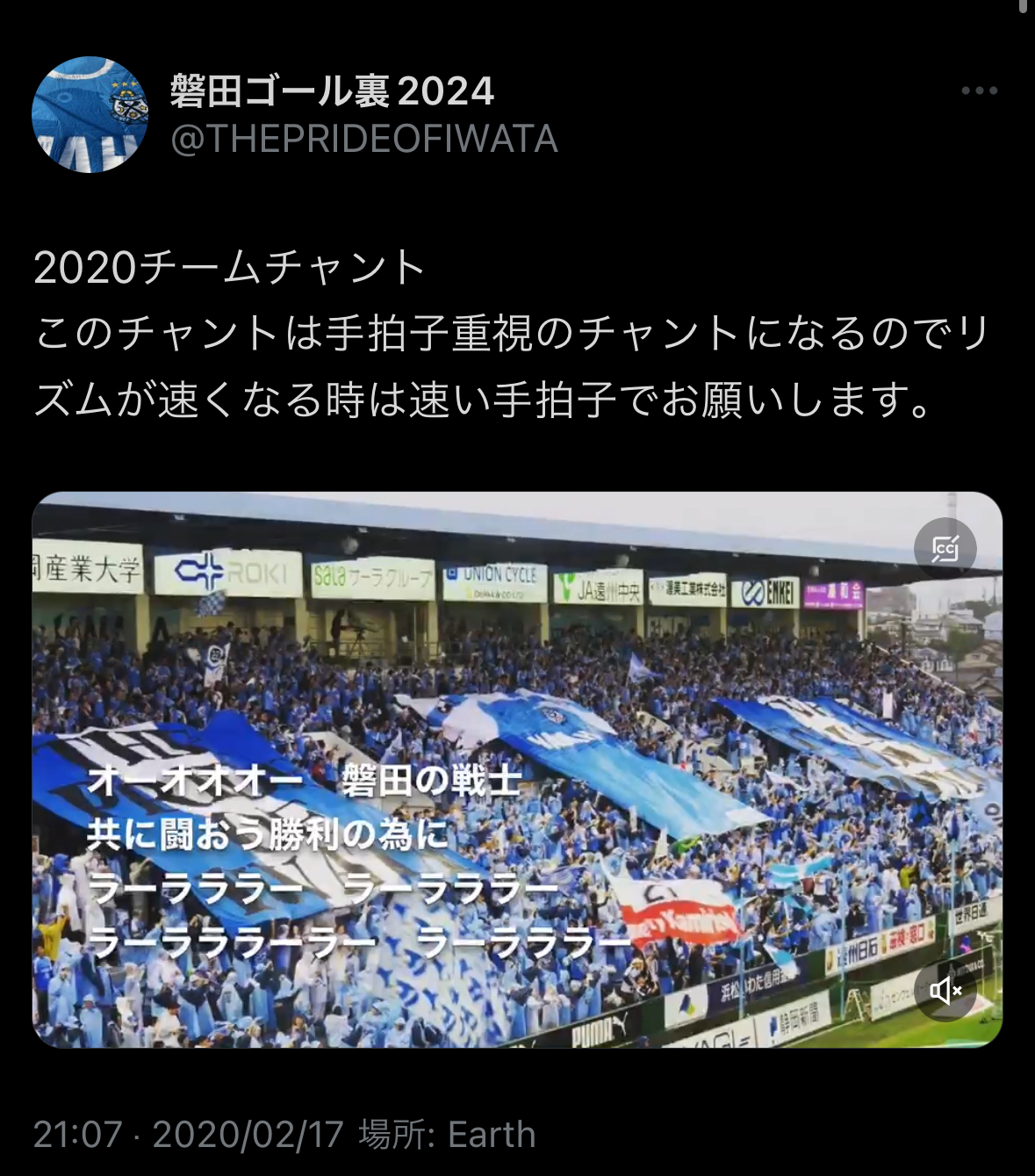Open the @THEPRIDEOFIWATA account page
This screenshot has width=1035, height=1176.
point(363,139)
